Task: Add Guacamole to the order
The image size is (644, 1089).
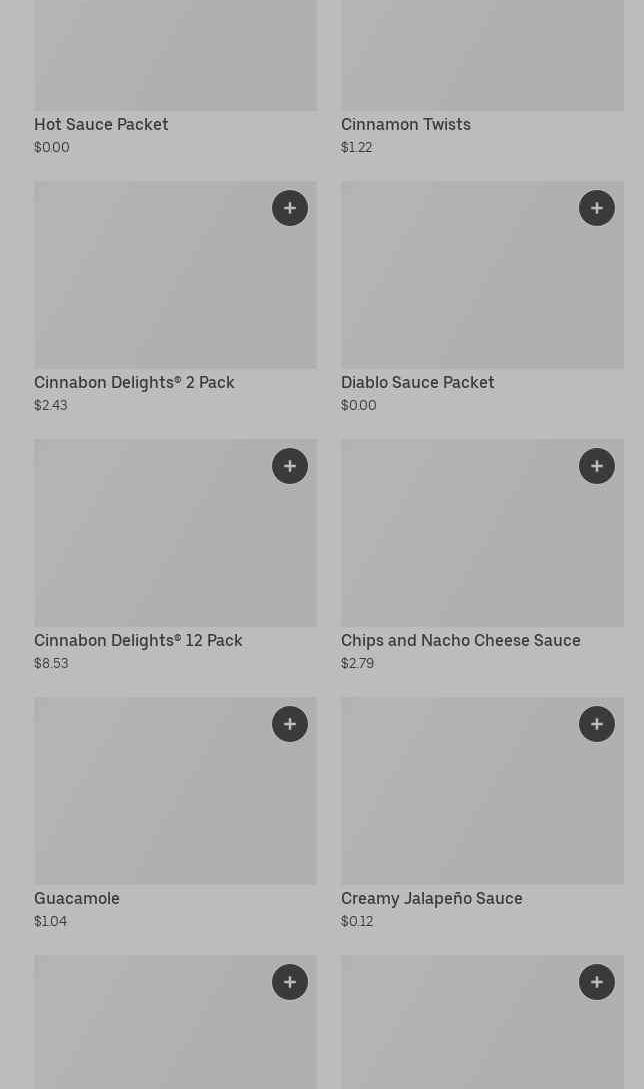Action: click(x=290, y=724)
